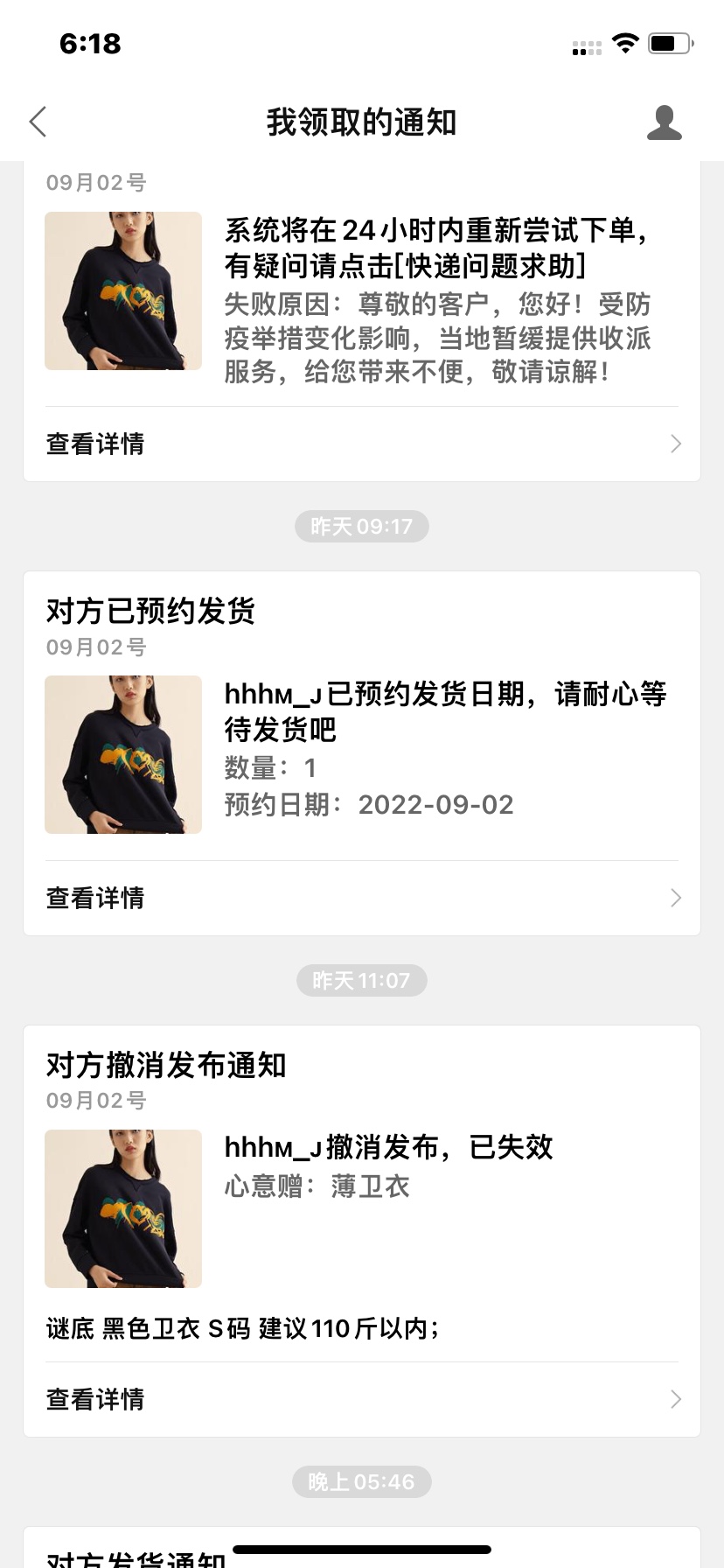Open 查看详情 under the delivery failure notice
The height and width of the screenshot is (1568, 724).
point(361,444)
